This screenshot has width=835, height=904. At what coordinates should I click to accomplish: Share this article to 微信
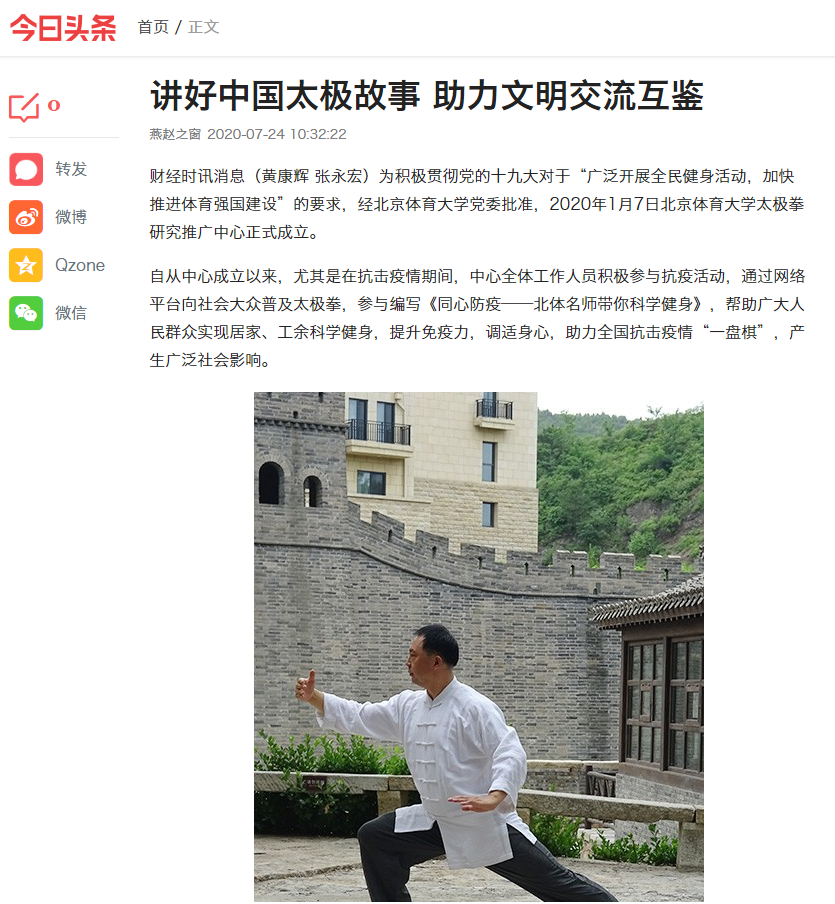[x=26, y=313]
